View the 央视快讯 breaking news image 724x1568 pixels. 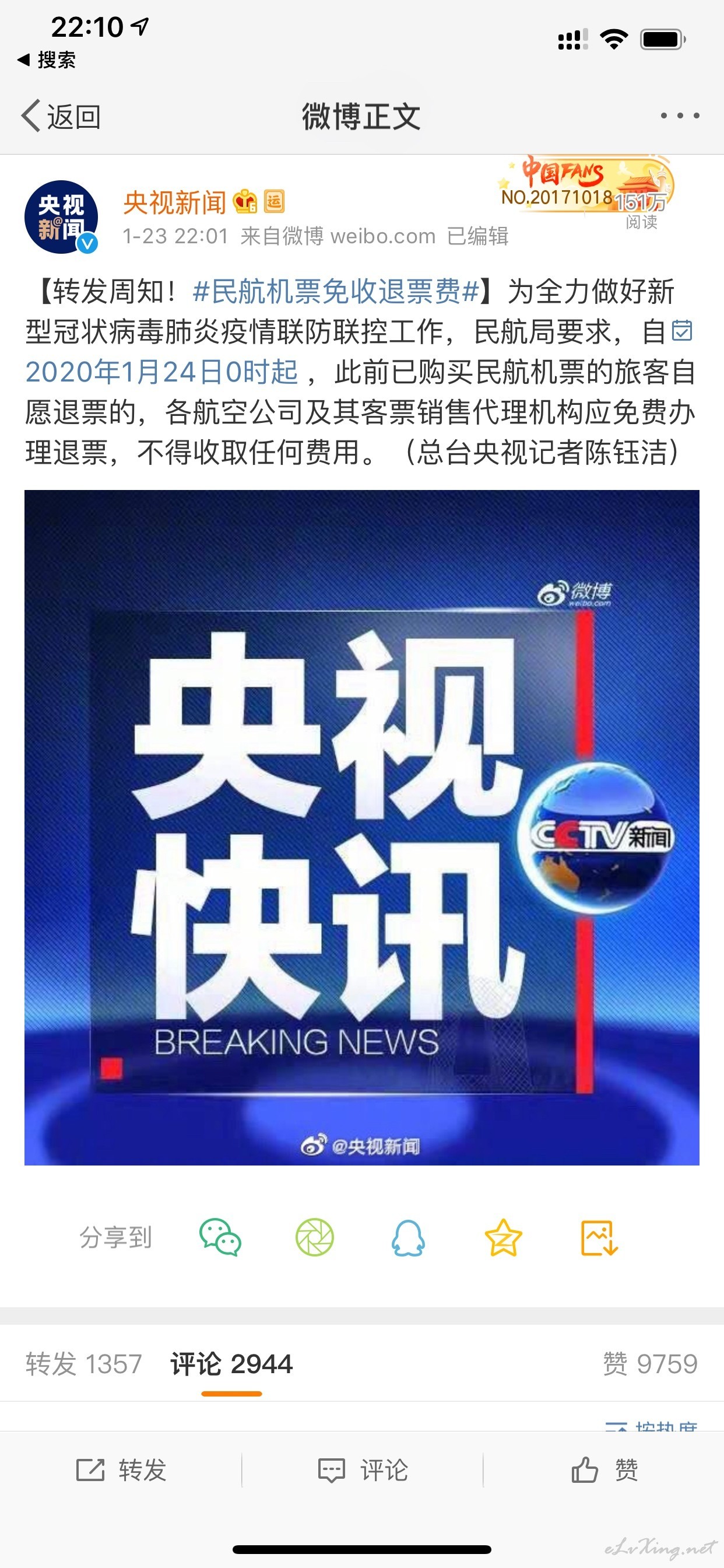(362, 827)
